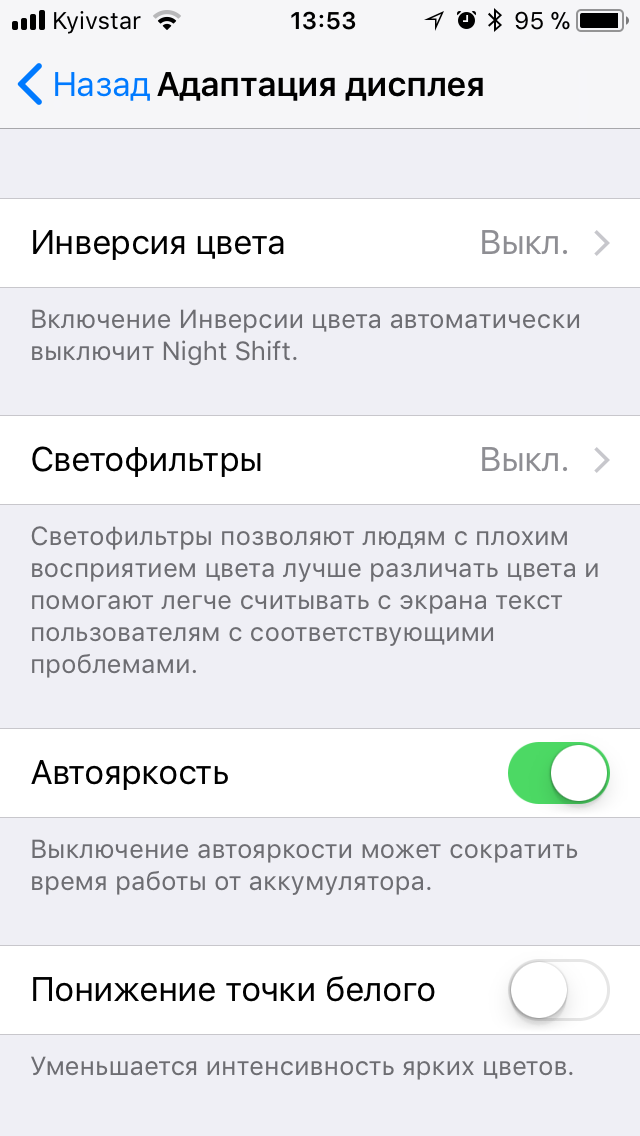Open the Светофильтры settings row

point(320,460)
